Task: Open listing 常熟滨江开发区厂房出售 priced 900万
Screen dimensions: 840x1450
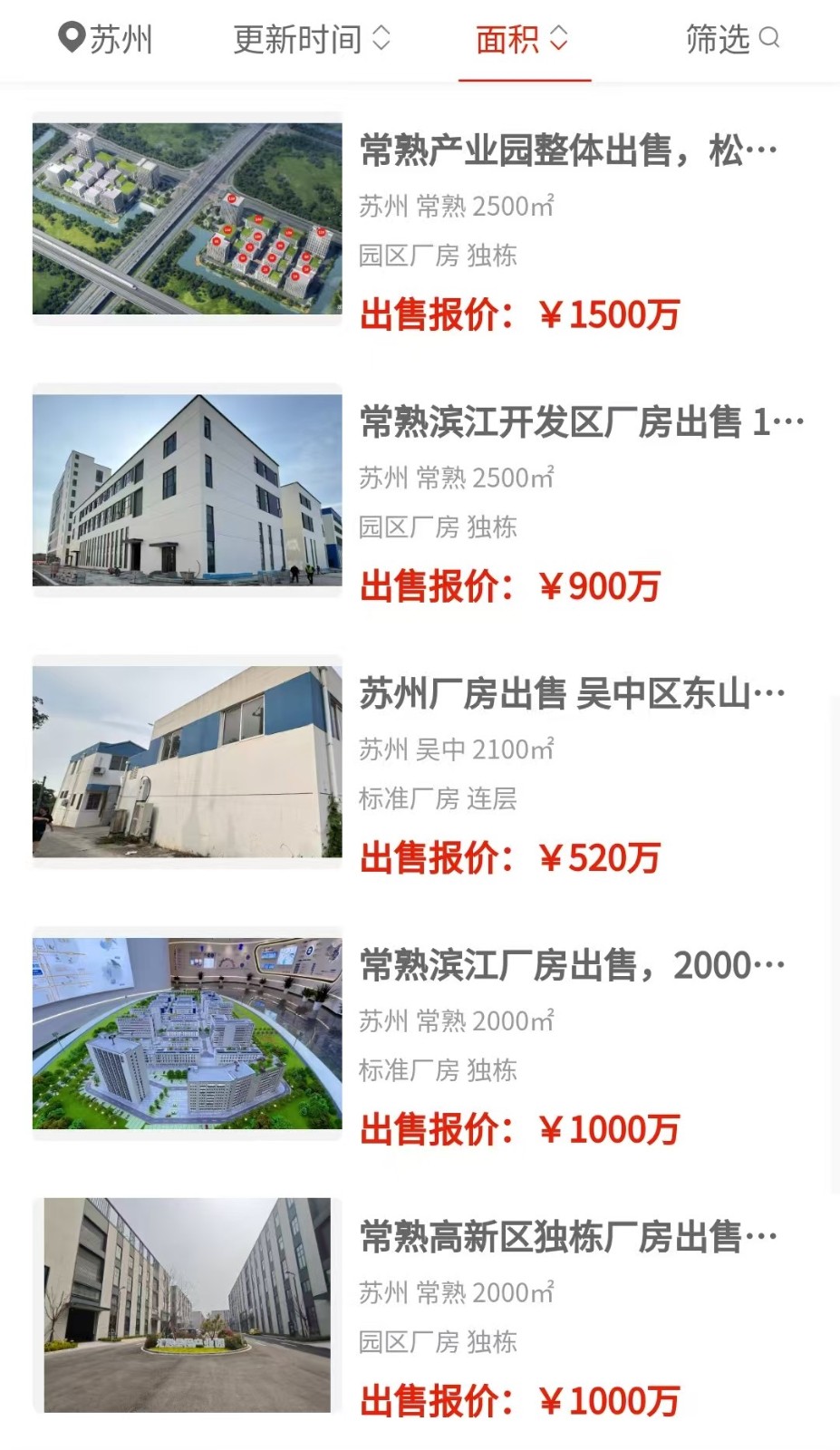Action: (x=420, y=490)
